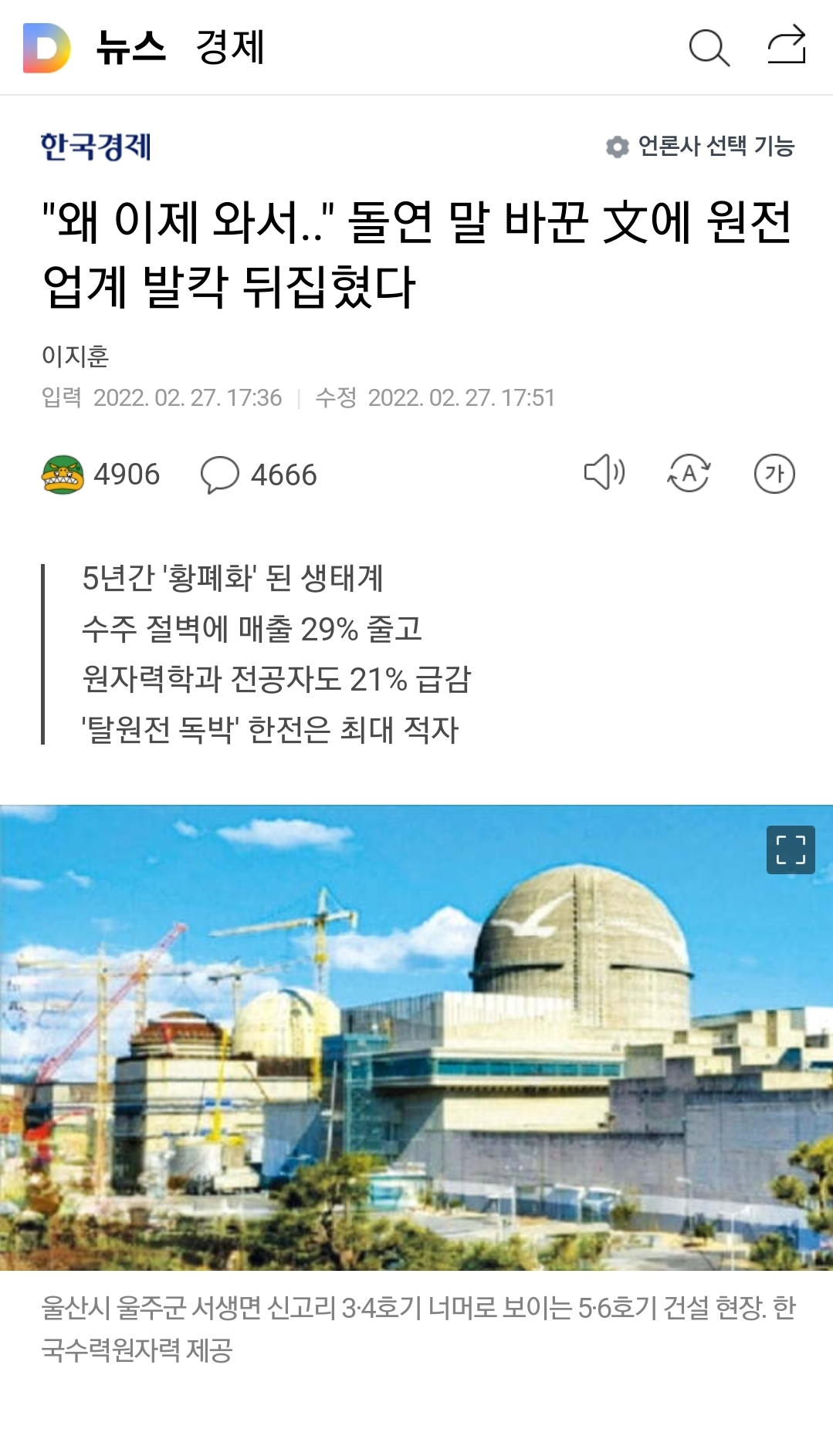Listen to the article with the speaker icon
The height and width of the screenshot is (1456, 833).
(604, 473)
